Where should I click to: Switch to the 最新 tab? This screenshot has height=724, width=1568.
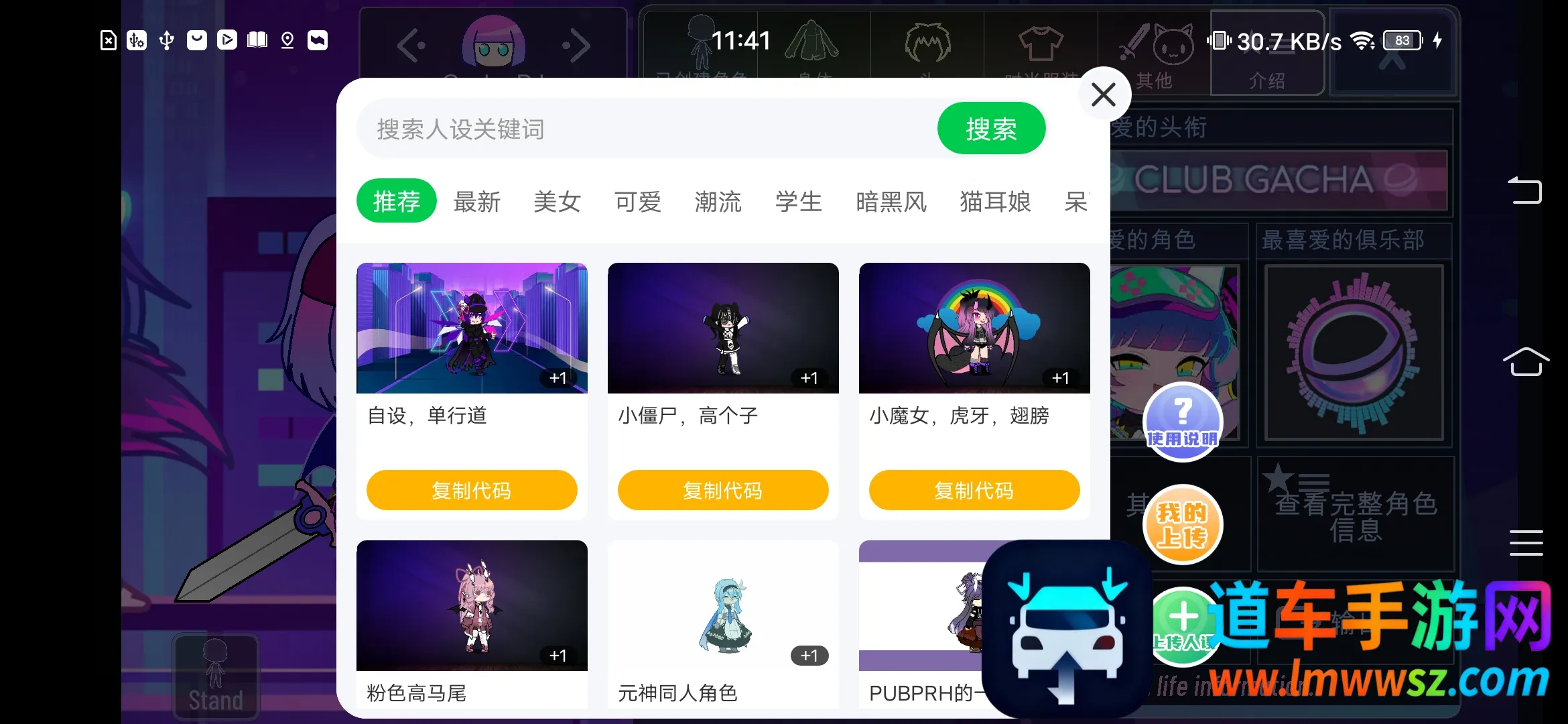476,202
